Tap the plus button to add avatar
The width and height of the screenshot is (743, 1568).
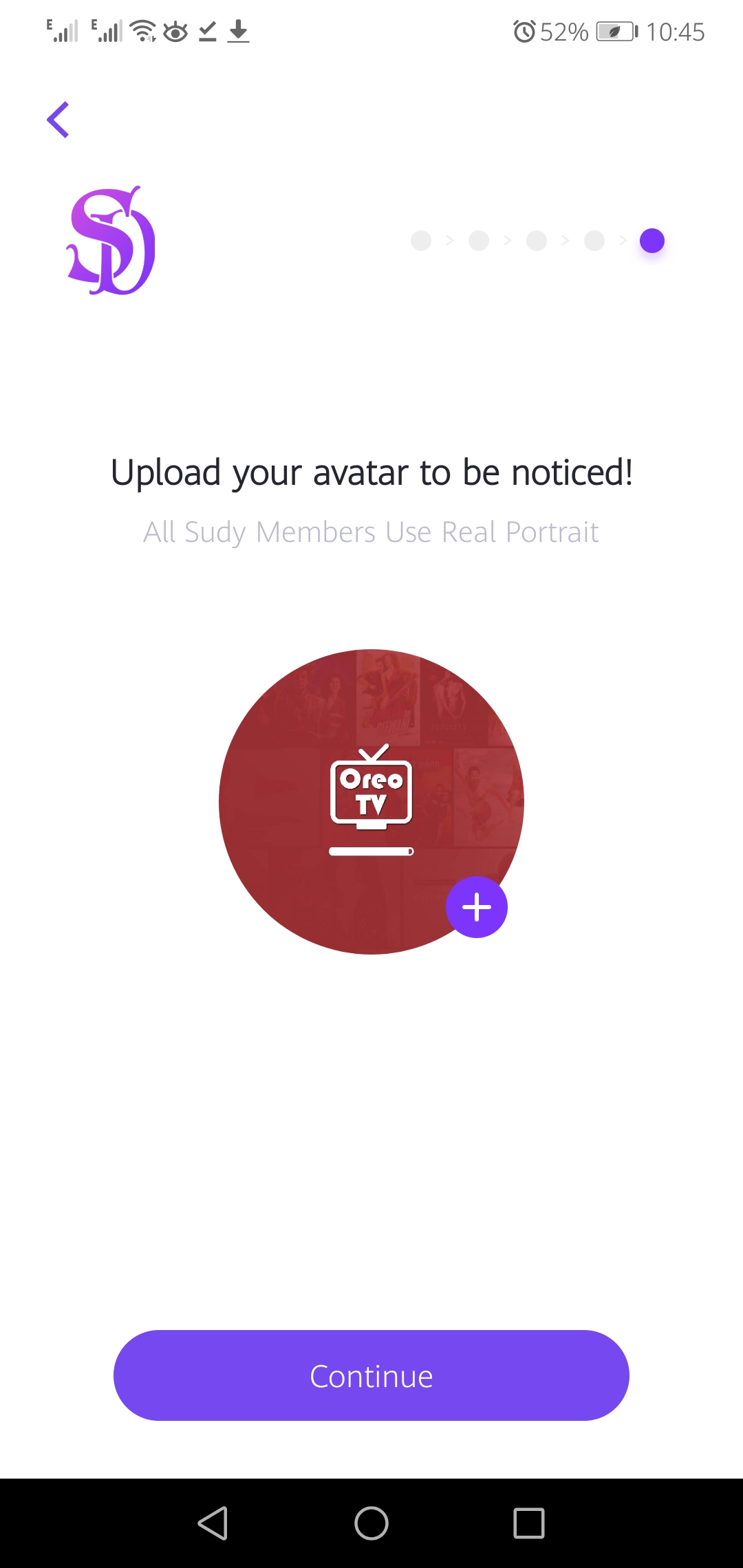(x=477, y=907)
